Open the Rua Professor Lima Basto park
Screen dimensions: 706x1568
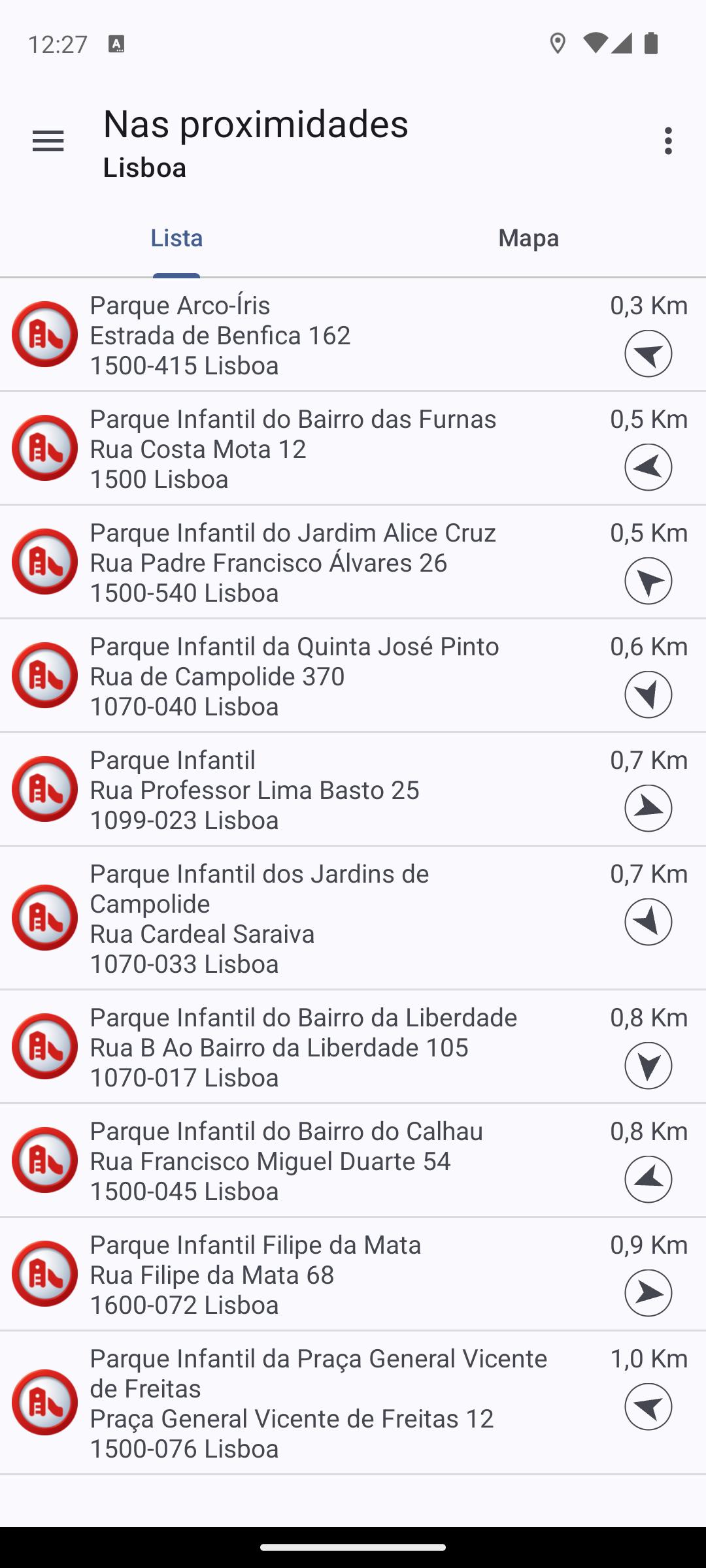[353, 789]
